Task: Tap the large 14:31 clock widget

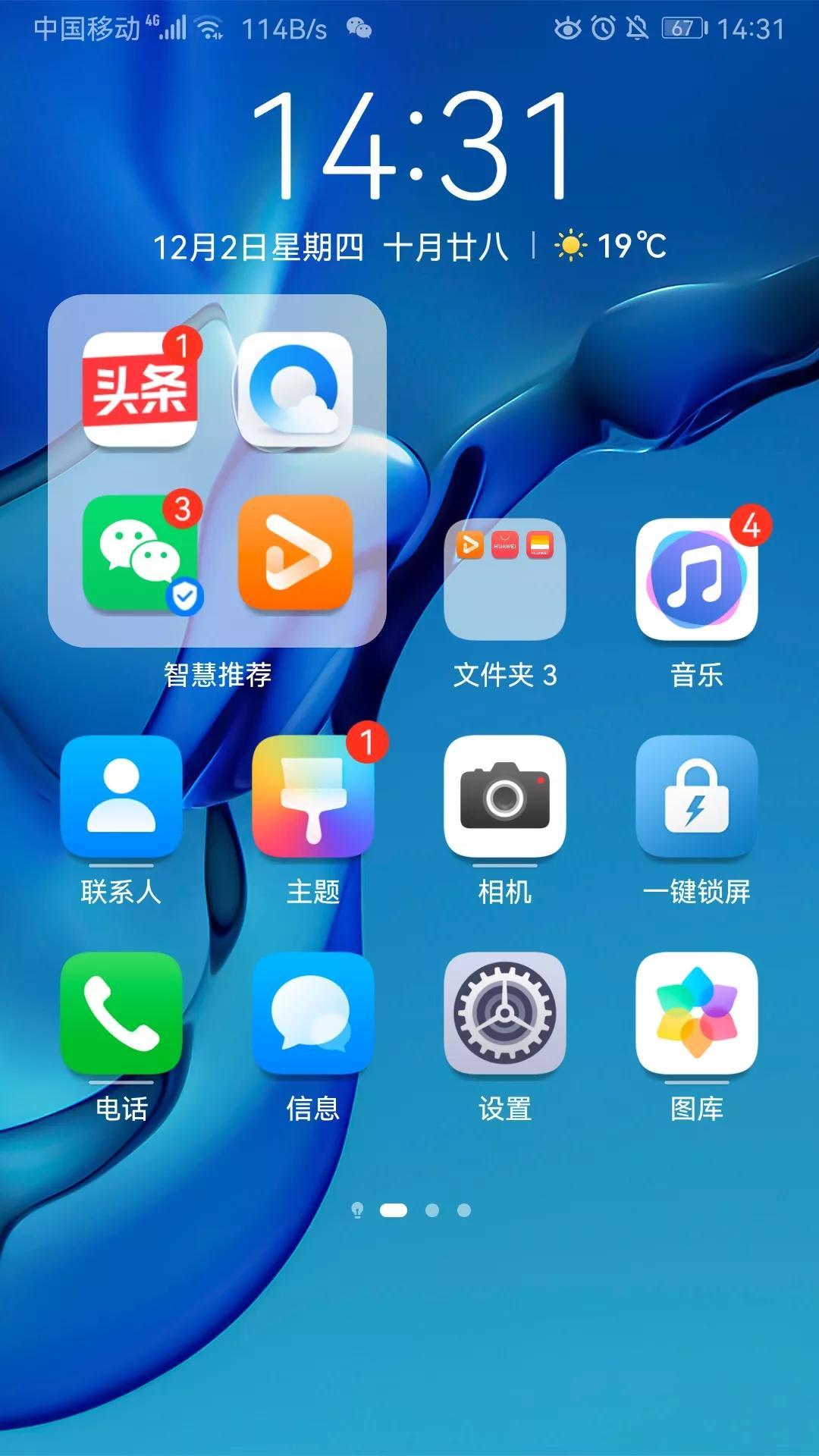Action: point(409,146)
